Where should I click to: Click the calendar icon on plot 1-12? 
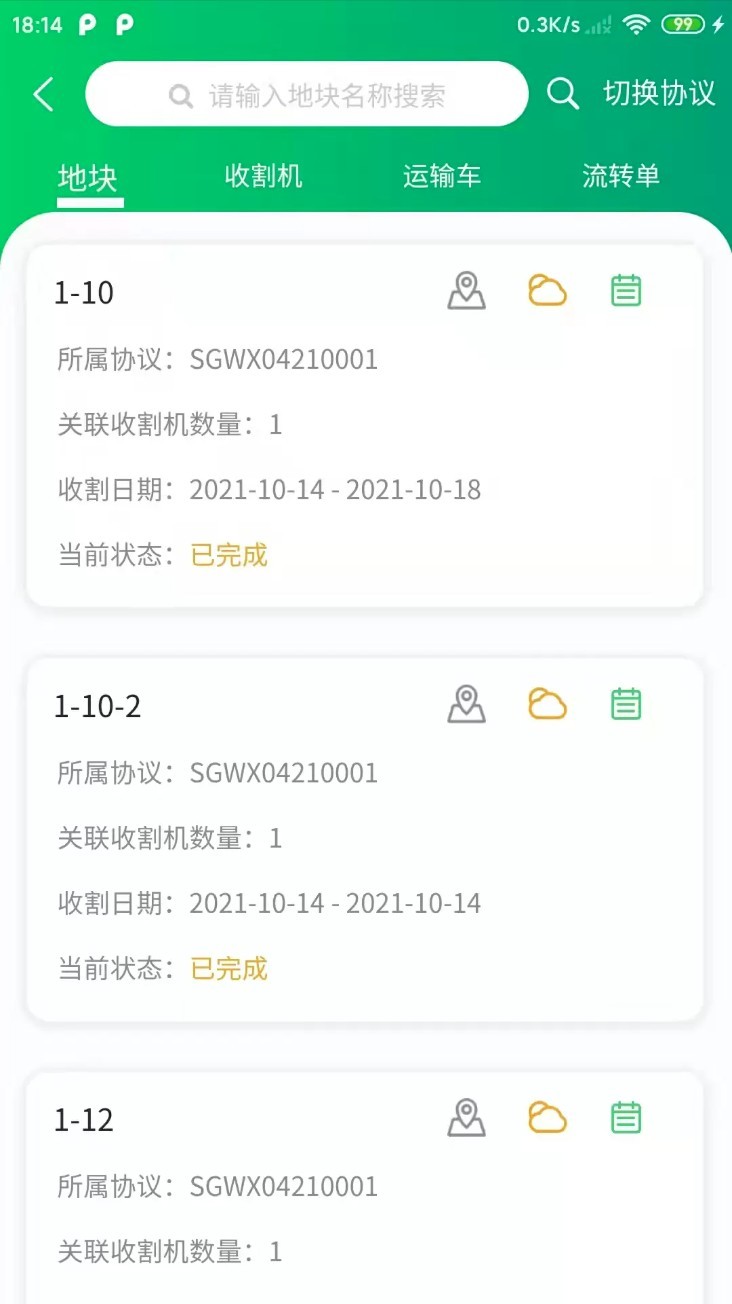625,1119
